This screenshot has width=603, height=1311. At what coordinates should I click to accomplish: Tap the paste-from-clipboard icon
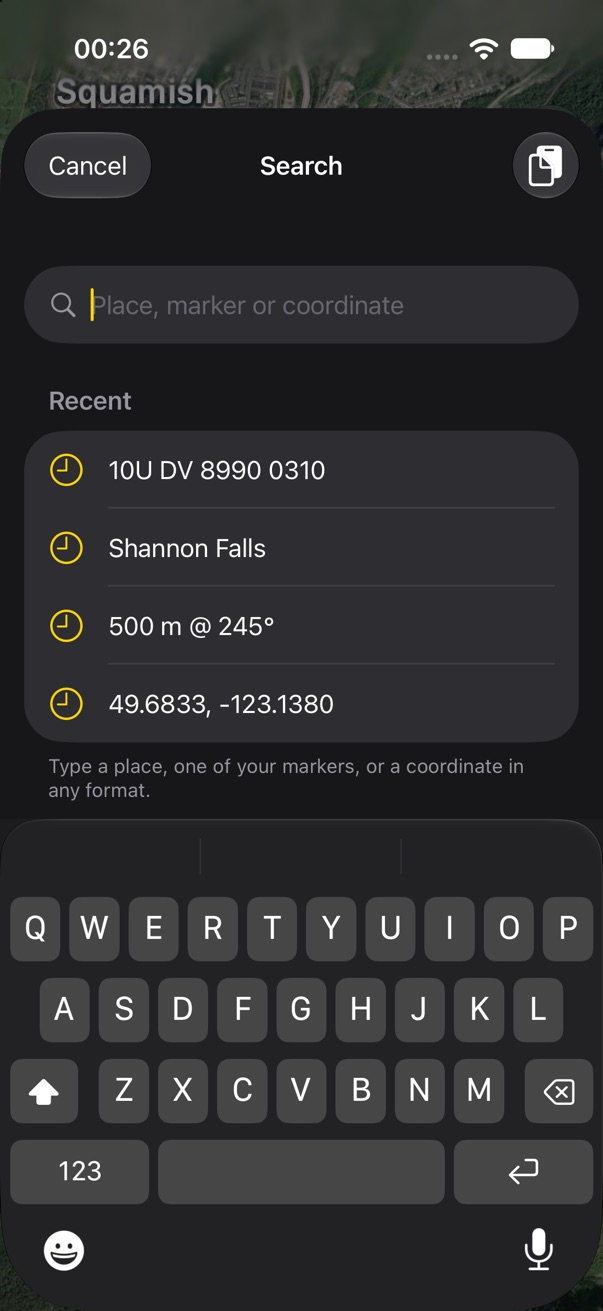(545, 166)
